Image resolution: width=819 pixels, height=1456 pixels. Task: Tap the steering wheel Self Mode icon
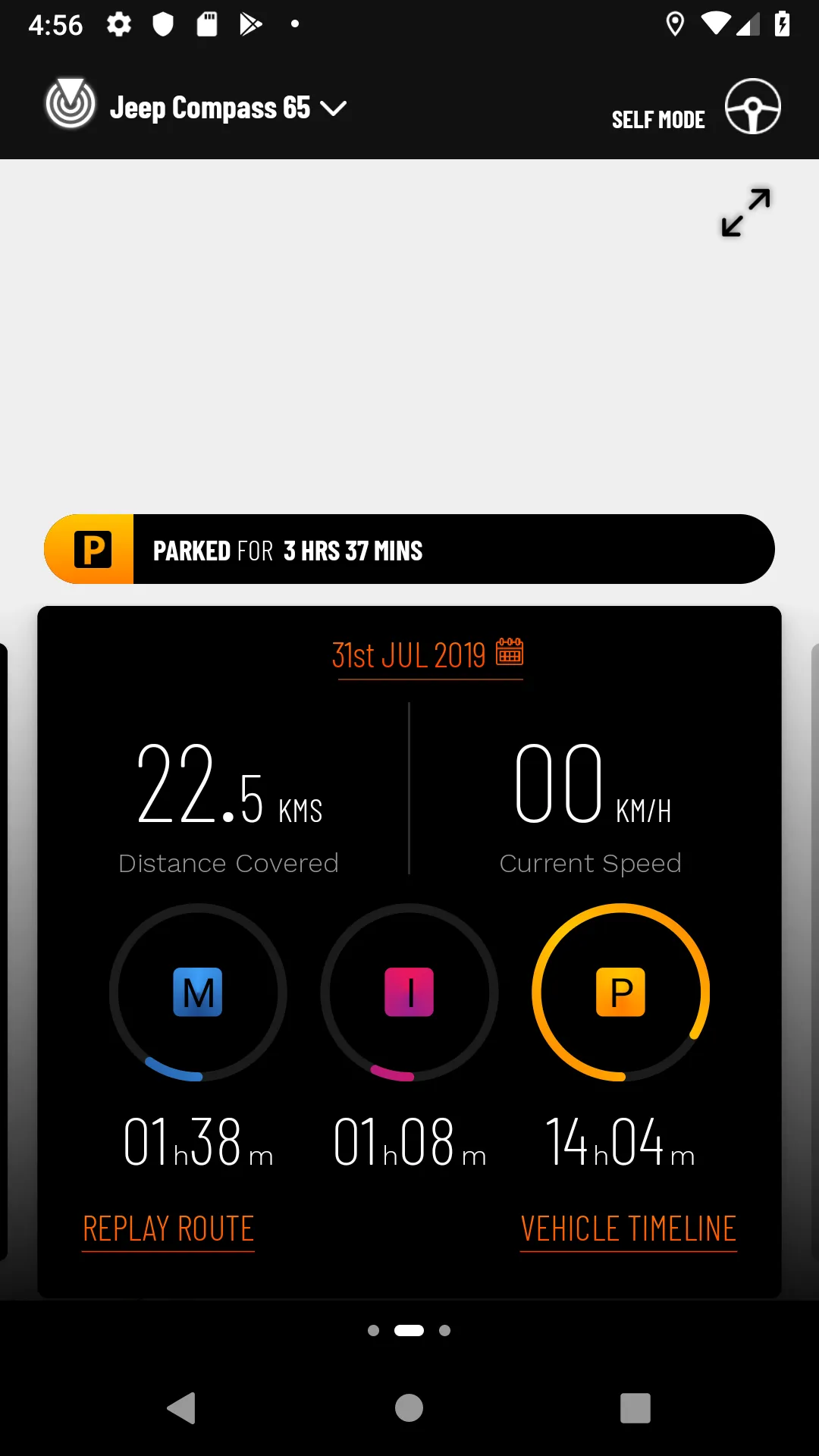coord(752,108)
